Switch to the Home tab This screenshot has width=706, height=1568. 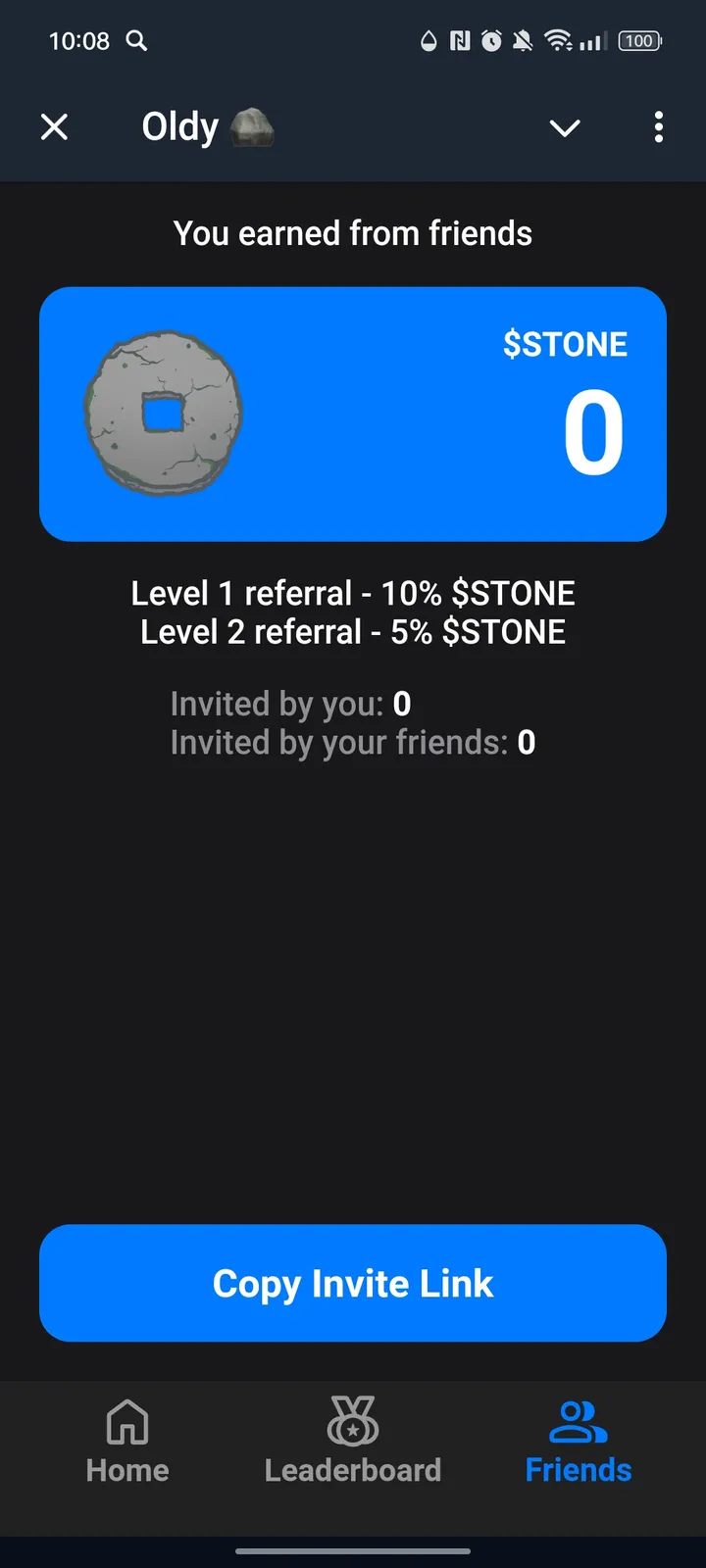tap(126, 1441)
